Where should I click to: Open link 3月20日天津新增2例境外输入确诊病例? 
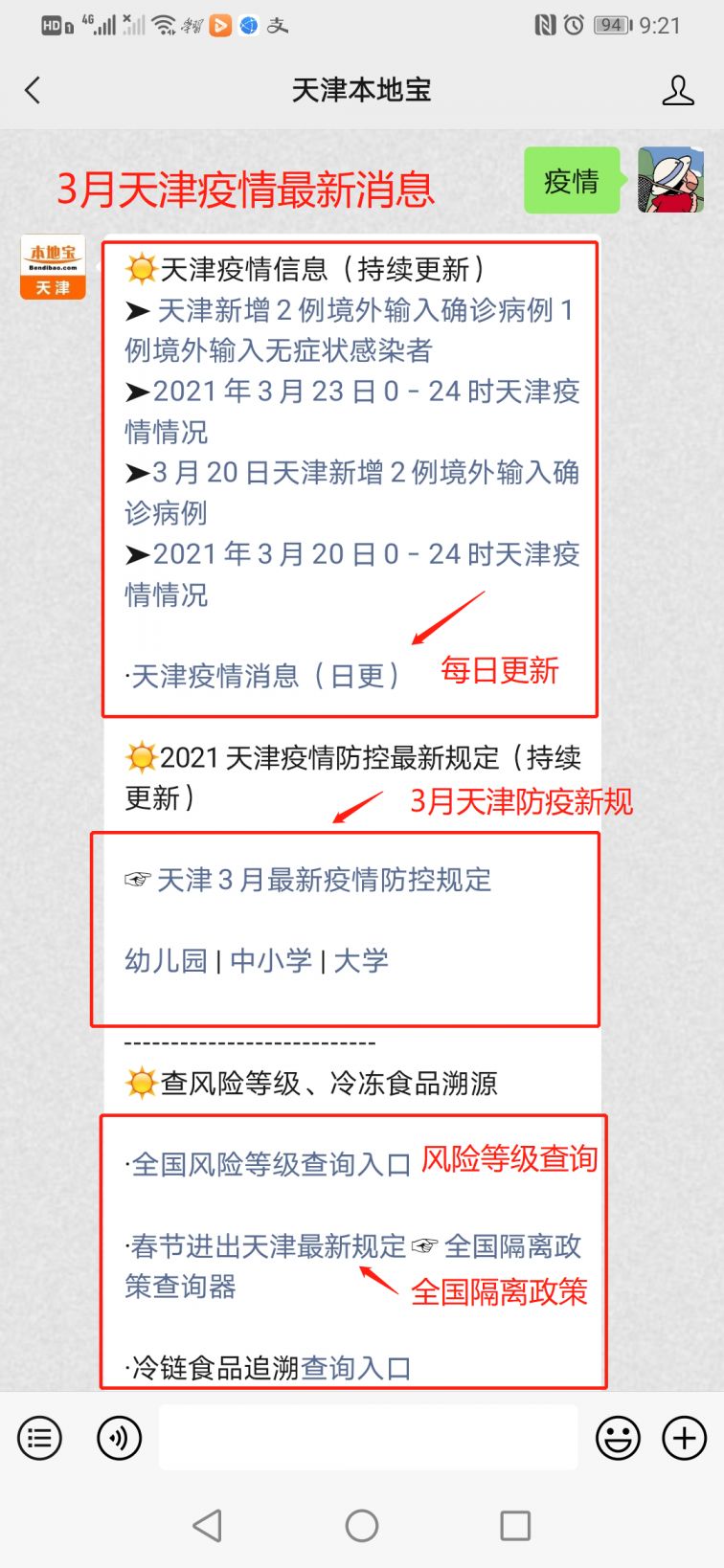tap(351, 492)
